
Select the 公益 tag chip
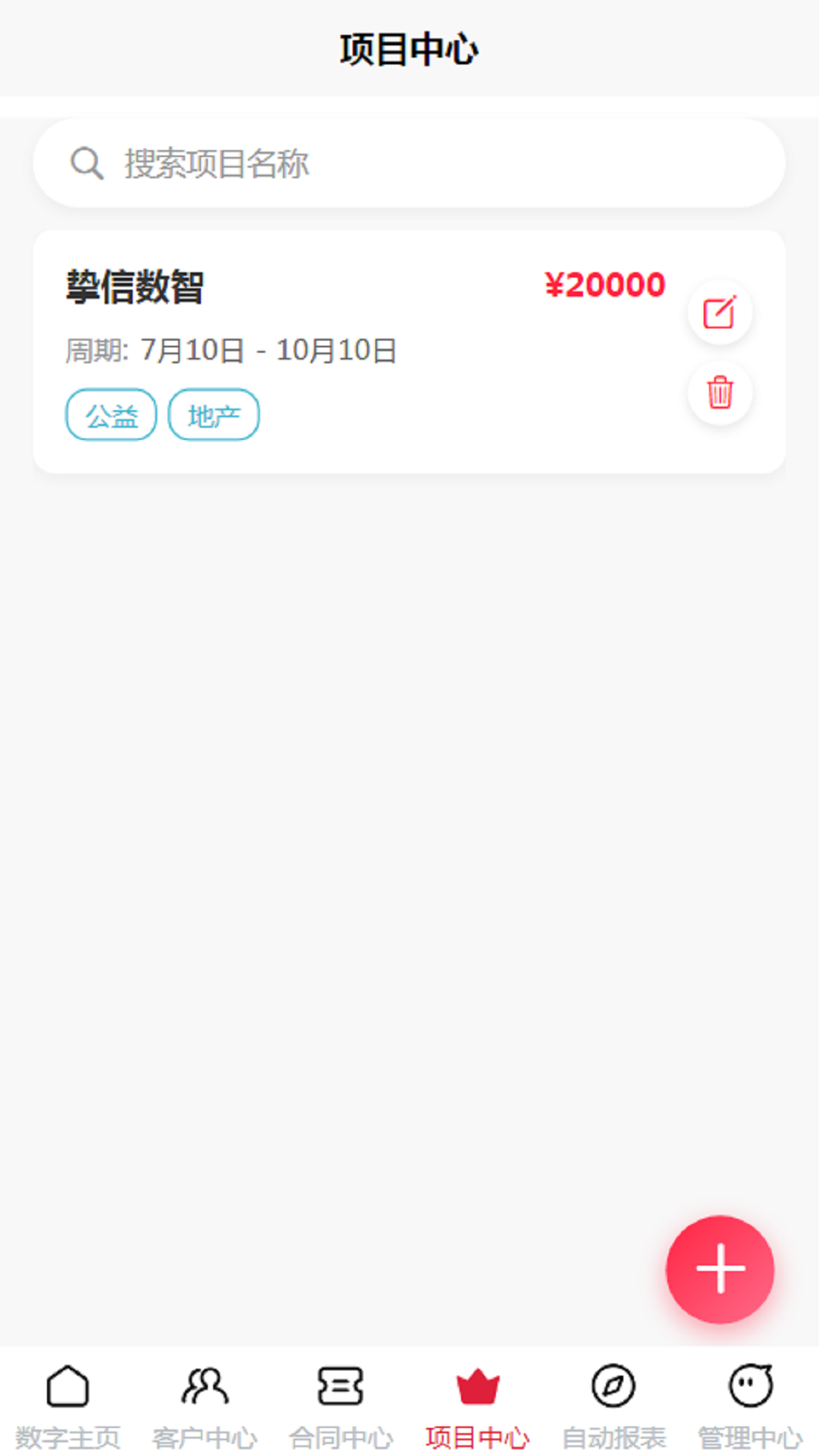pos(111,415)
